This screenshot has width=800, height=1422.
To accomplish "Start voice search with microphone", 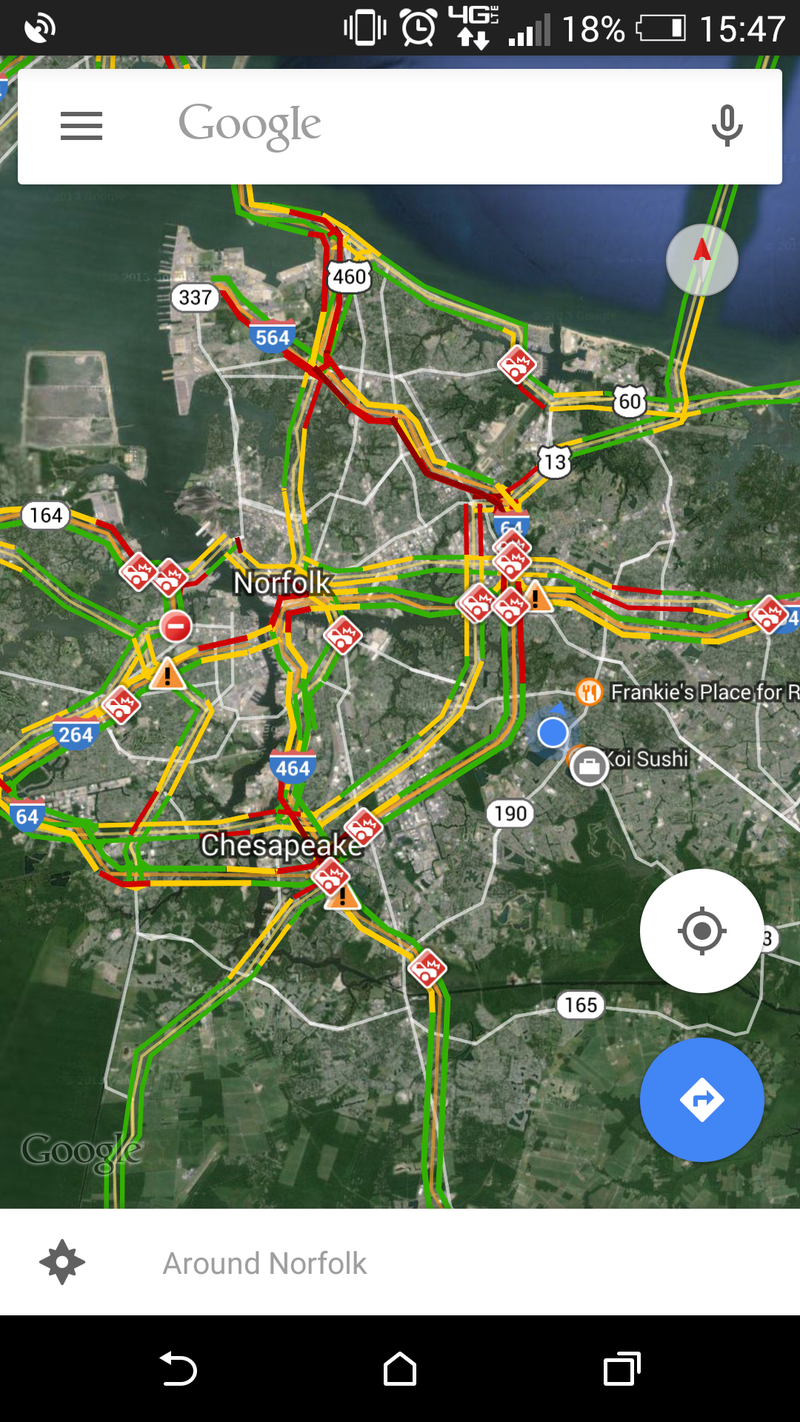I will tap(727, 126).
